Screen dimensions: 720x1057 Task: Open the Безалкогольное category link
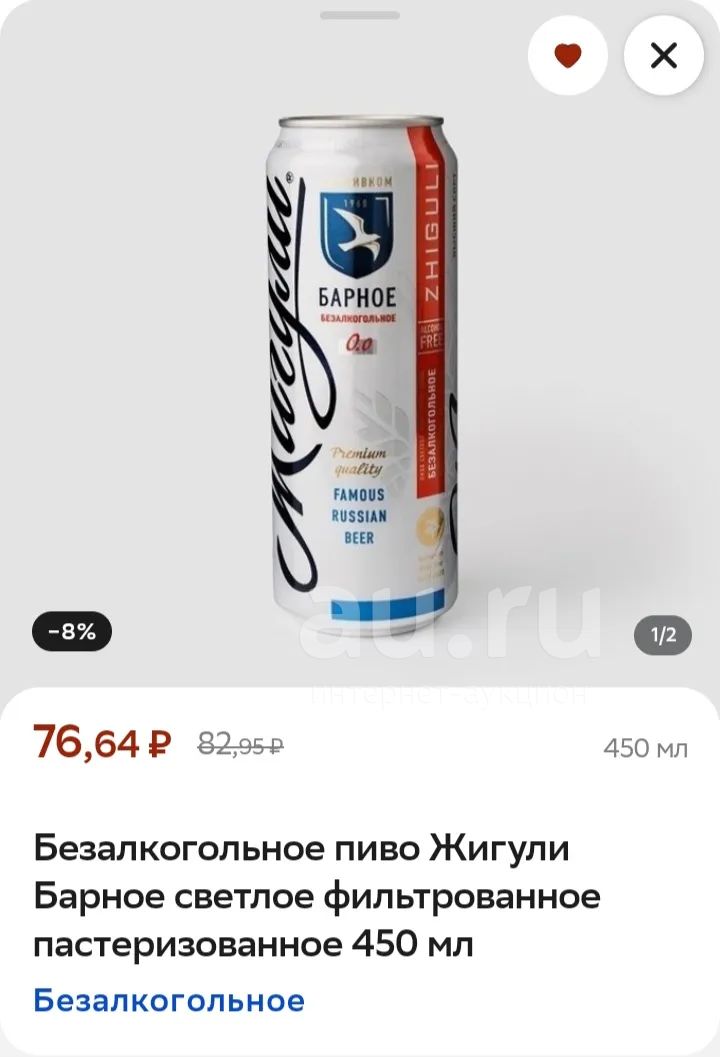point(169,1000)
